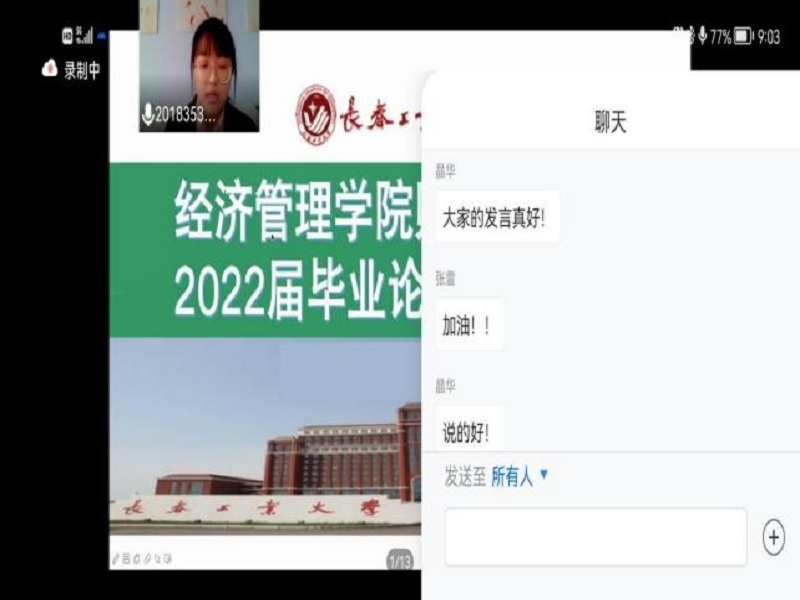Open the speaker's video thumbnail
Viewport: 800px width, 600px height.
point(199,65)
